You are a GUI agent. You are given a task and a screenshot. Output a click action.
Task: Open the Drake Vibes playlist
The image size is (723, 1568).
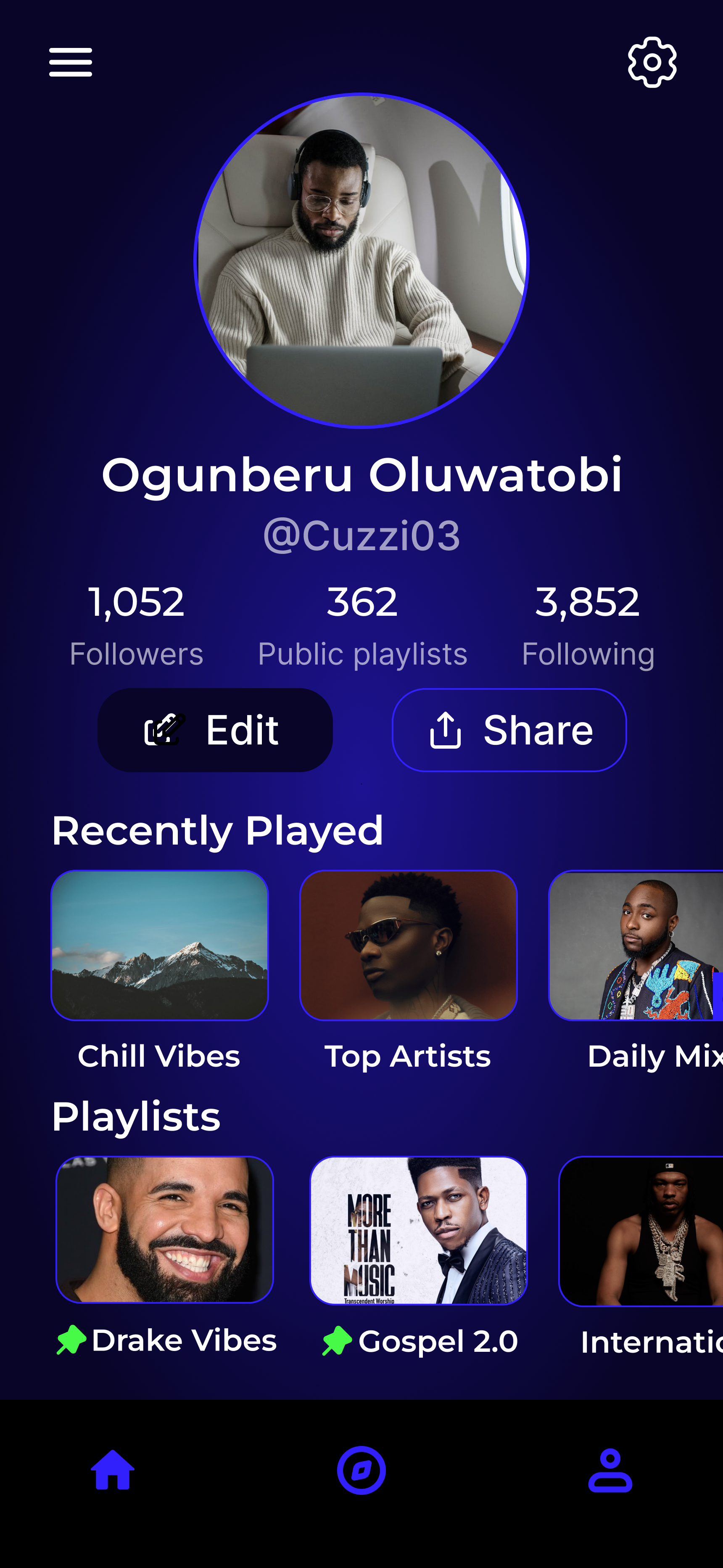(164, 1229)
